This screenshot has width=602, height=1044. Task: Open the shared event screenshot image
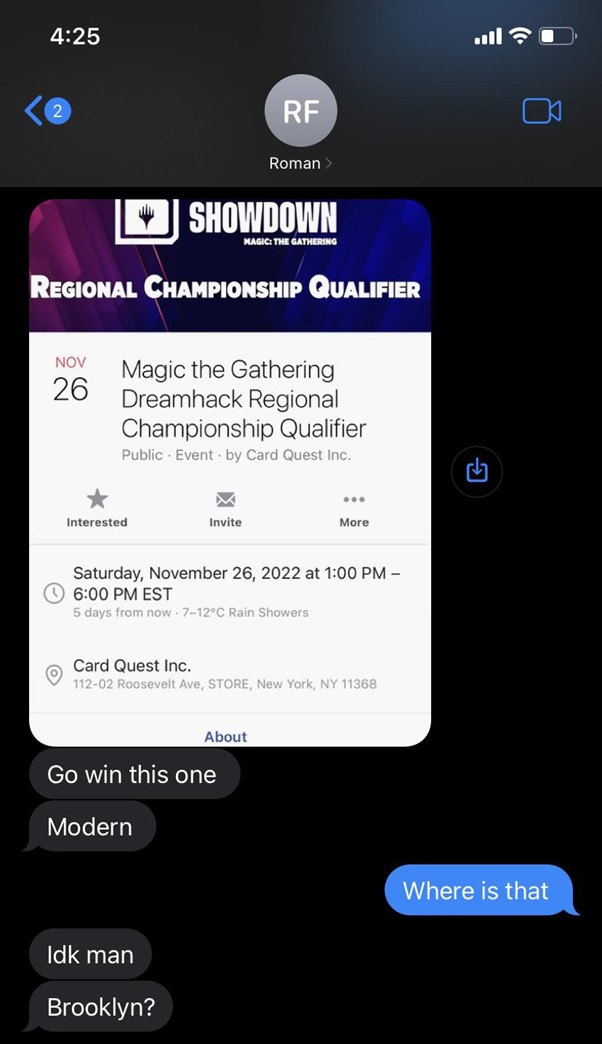pos(230,472)
